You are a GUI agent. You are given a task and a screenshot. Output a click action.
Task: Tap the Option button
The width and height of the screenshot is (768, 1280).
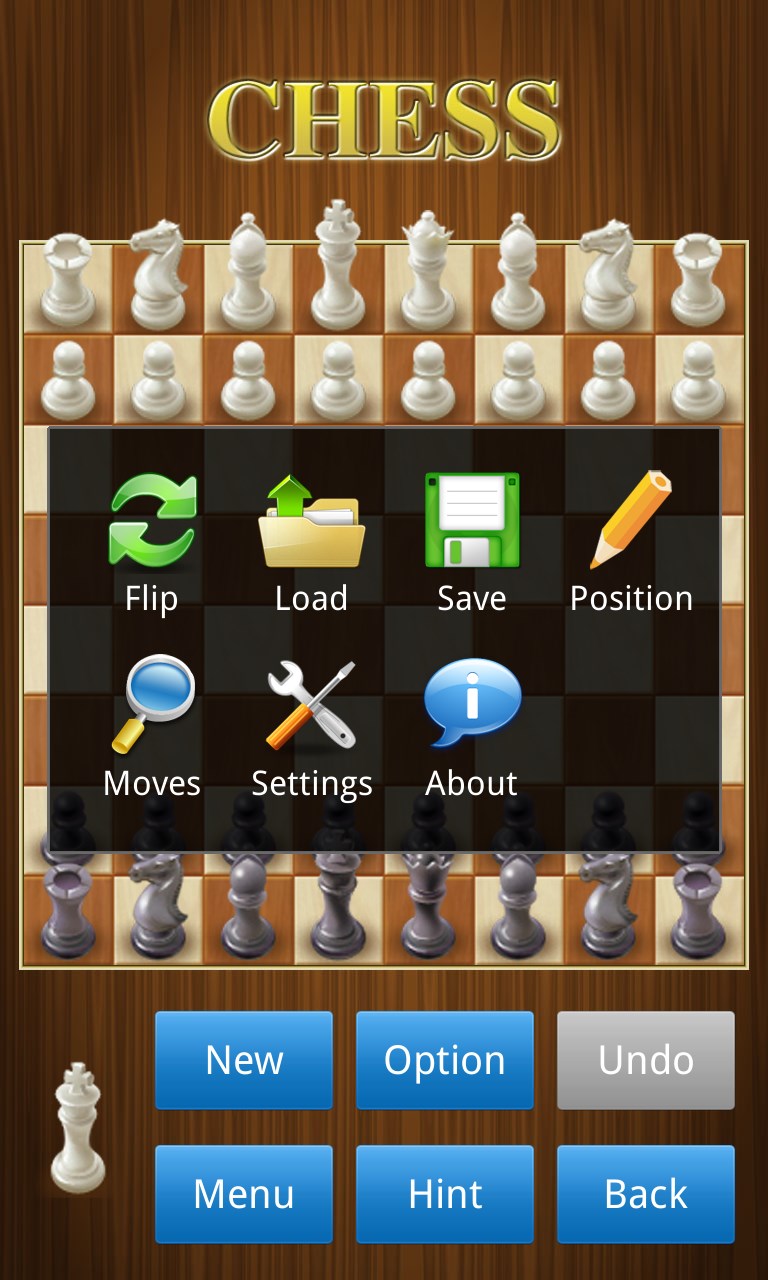pos(445,1060)
